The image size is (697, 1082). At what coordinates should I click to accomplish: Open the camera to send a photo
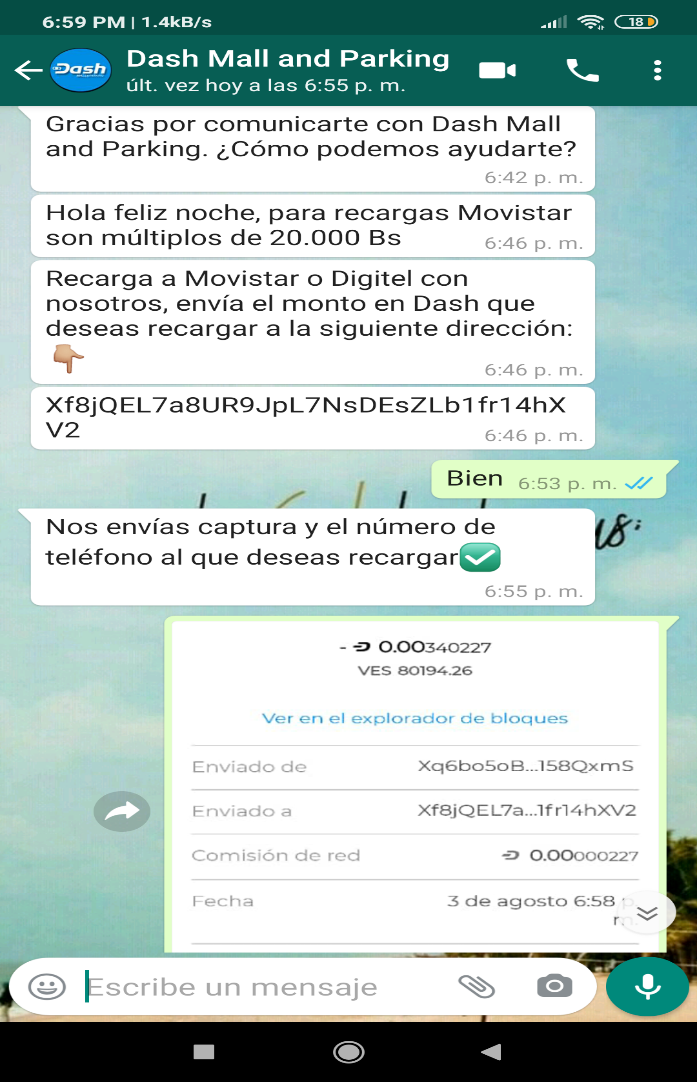click(x=554, y=987)
